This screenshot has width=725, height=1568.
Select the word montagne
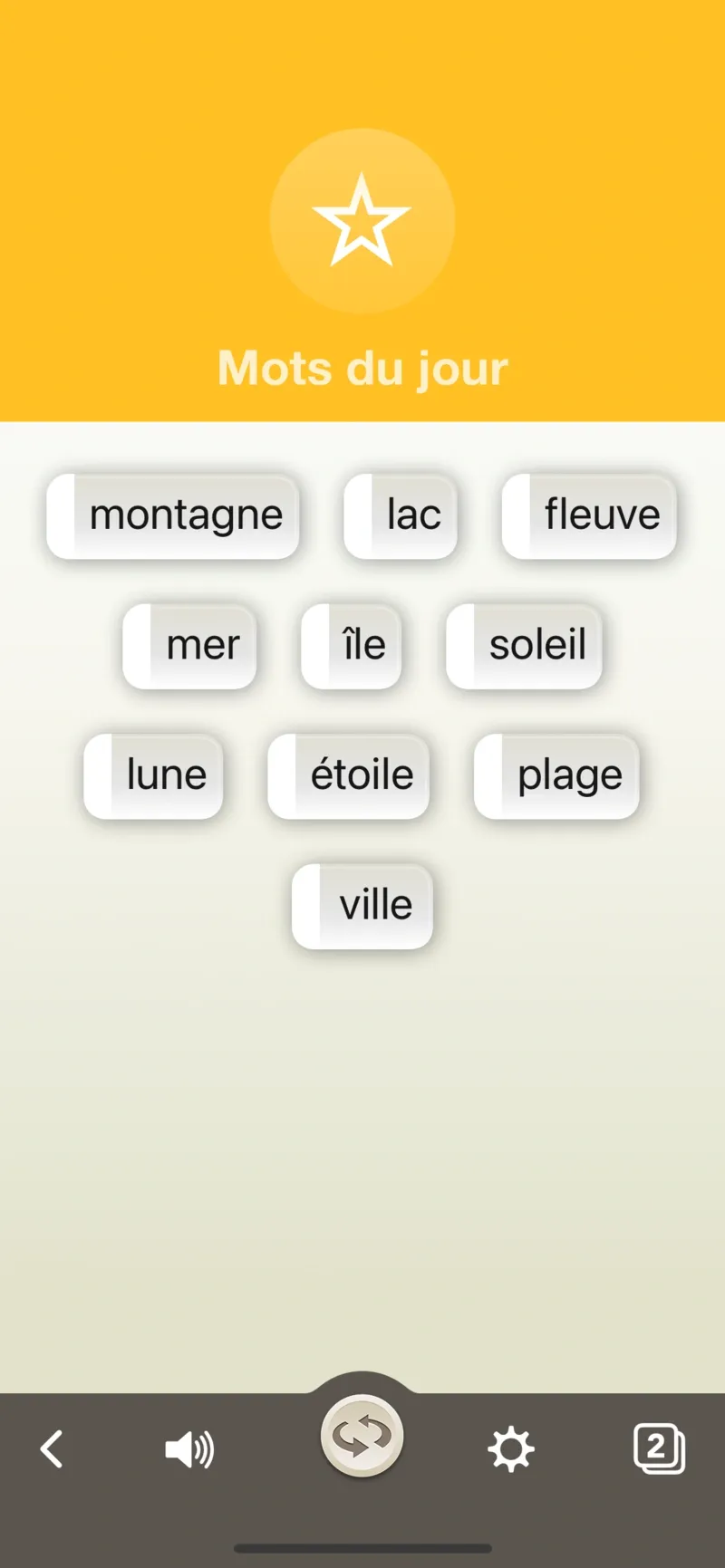pyautogui.click(x=173, y=516)
